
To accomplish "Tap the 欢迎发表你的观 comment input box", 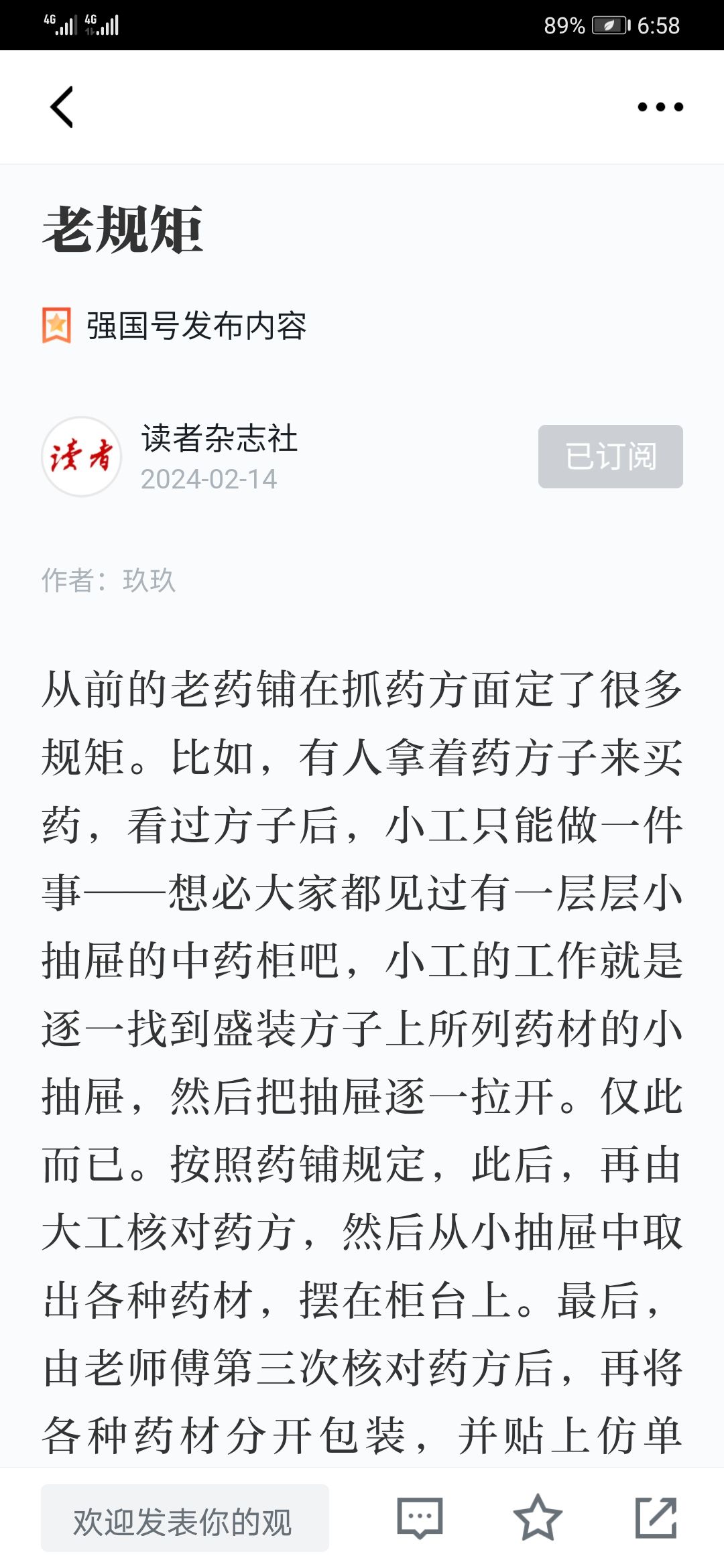I will (185, 1518).
